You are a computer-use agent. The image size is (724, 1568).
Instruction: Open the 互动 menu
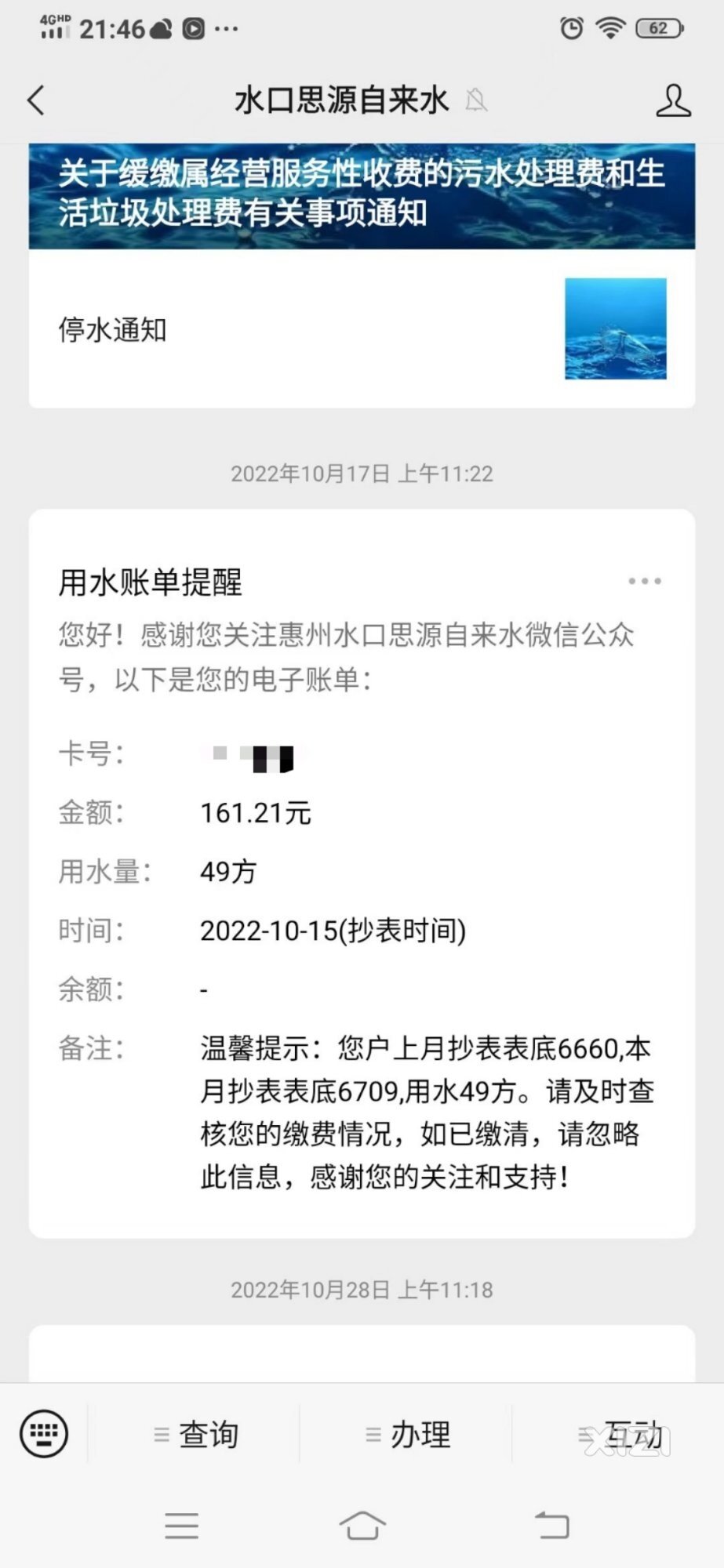621,1435
